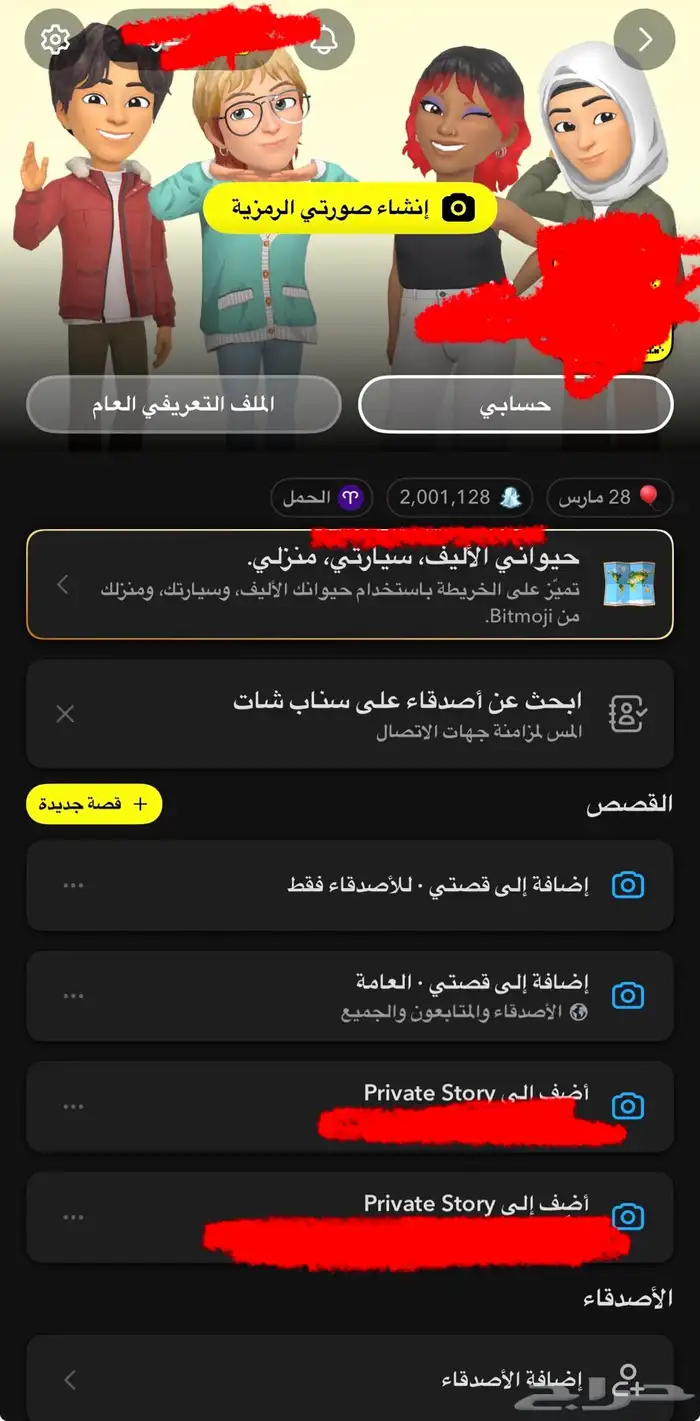Viewport: 700px width, 1421px height.
Task: Add to my story للأصدقاء فقط
Action: (x=350, y=885)
